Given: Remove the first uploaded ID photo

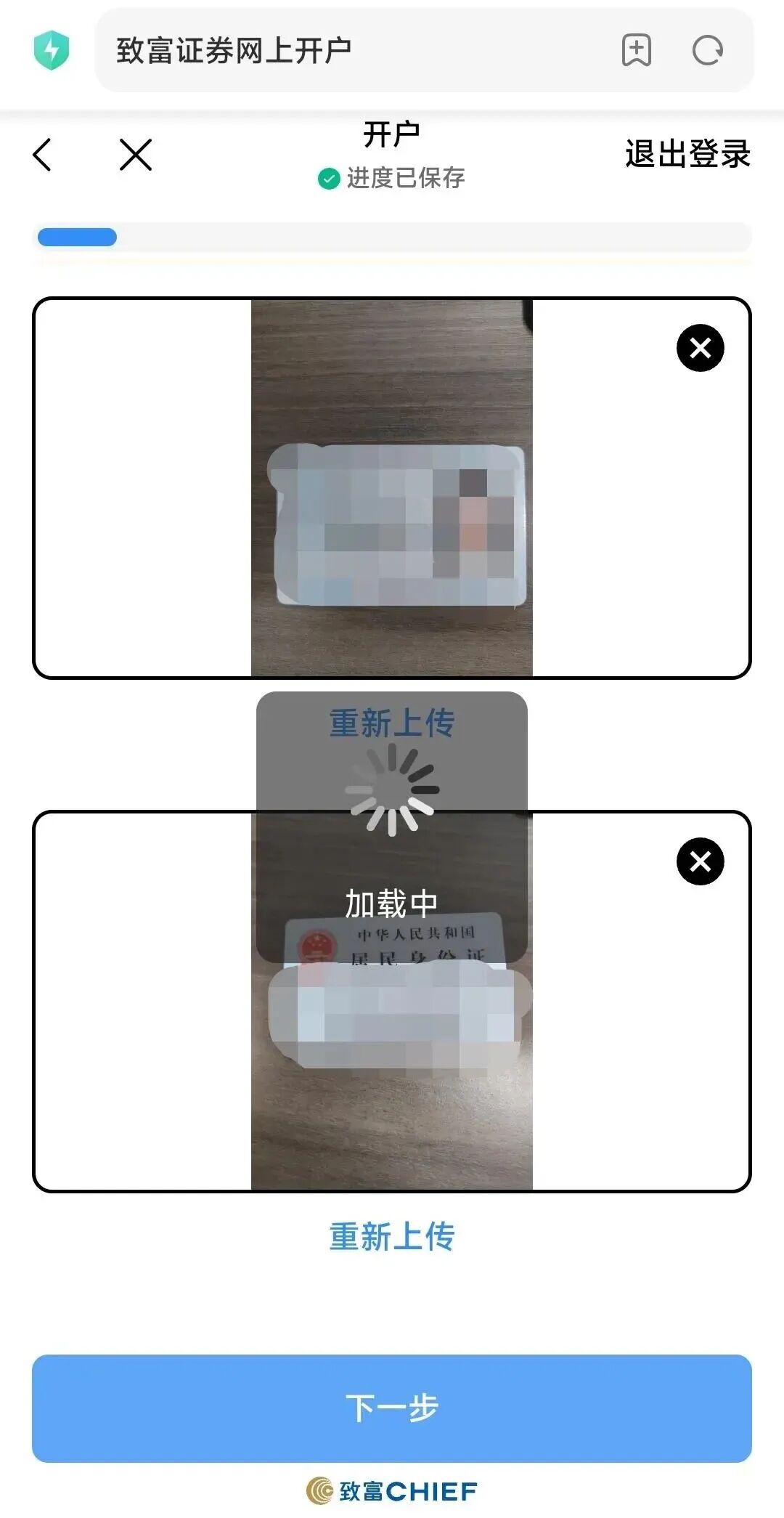Looking at the screenshot, I should [x=700, y=348].
